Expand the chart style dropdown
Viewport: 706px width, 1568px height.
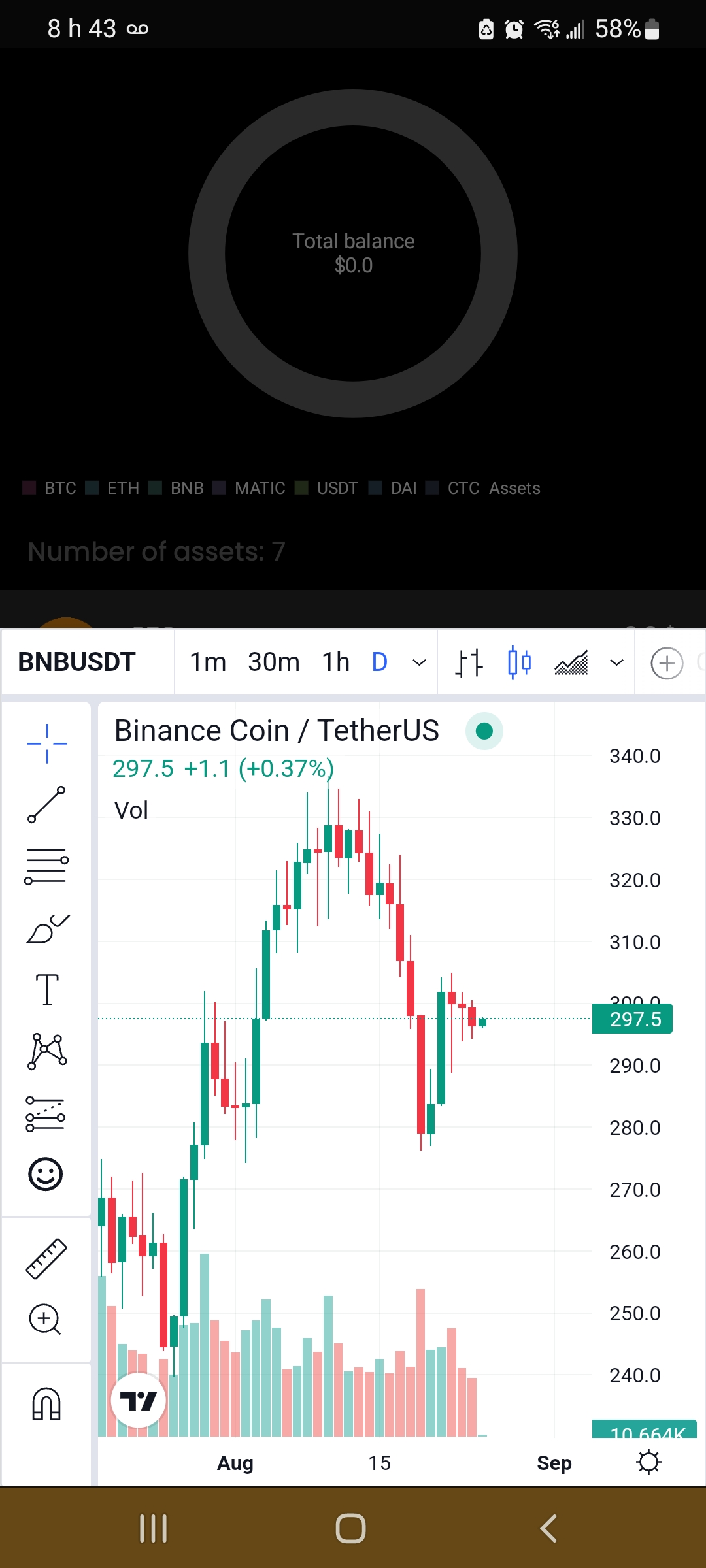(616, 662)
